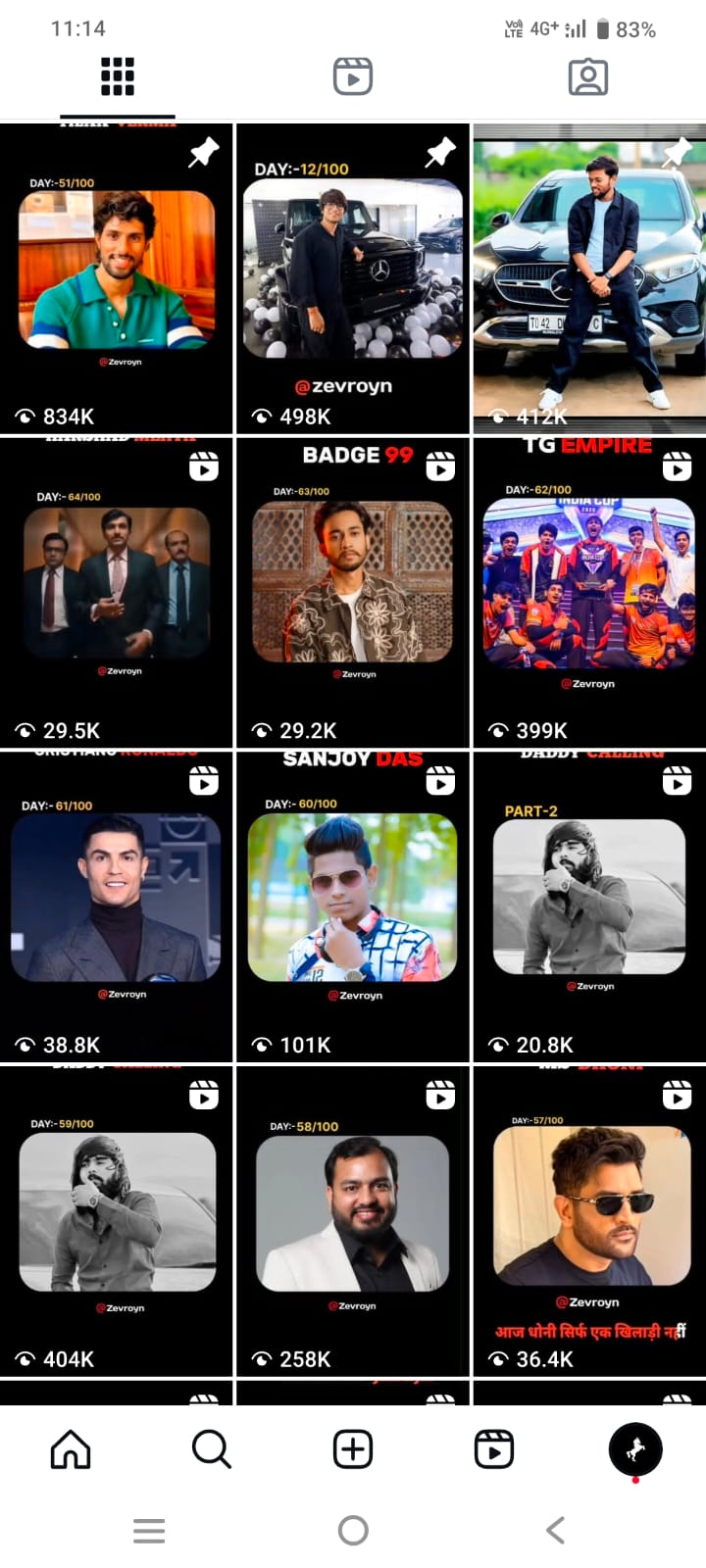Open the DAY 58/100 reel with 258K views
The width and height of the screenshot is (706, 1568).
point(353,1220)
